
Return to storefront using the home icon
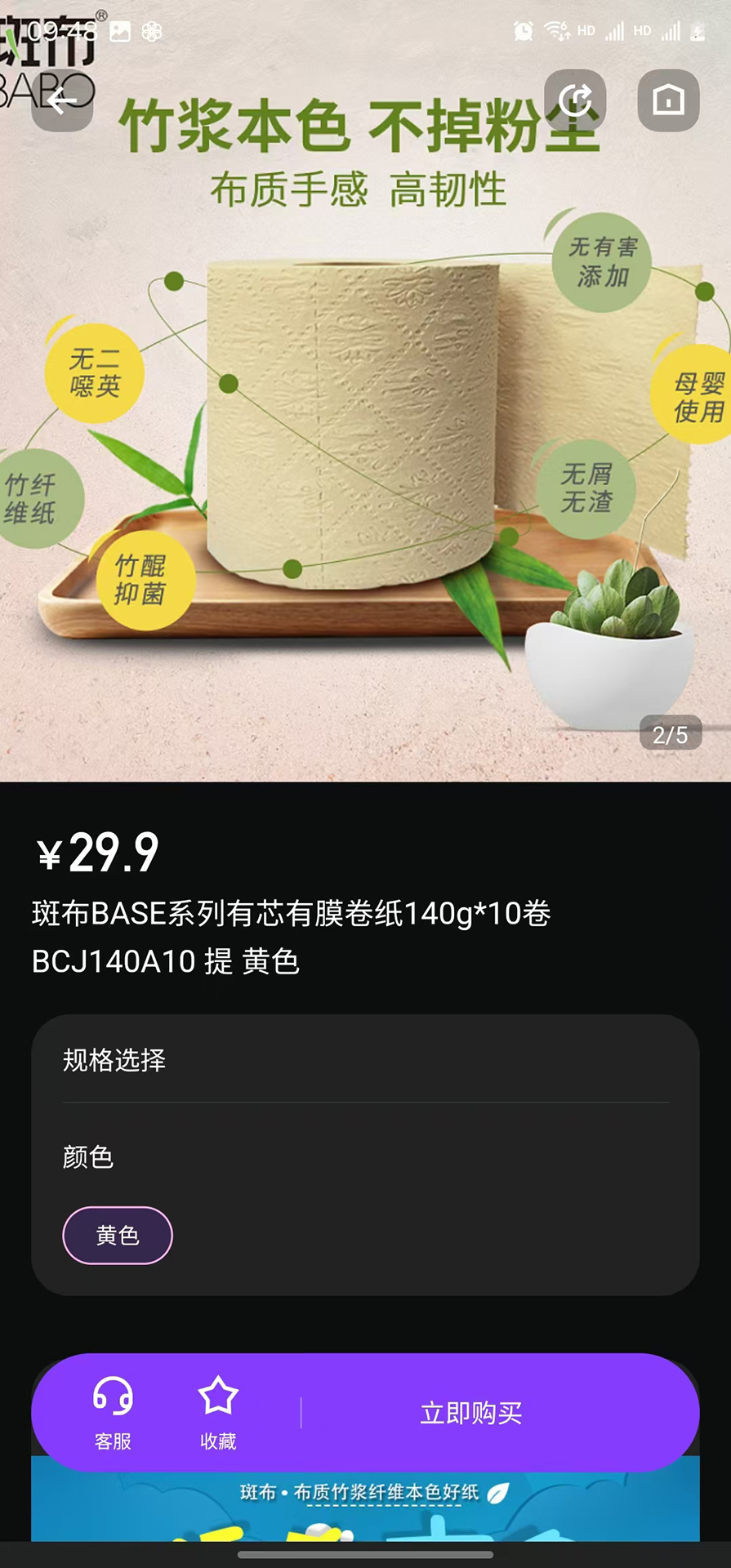pos(668,98)
